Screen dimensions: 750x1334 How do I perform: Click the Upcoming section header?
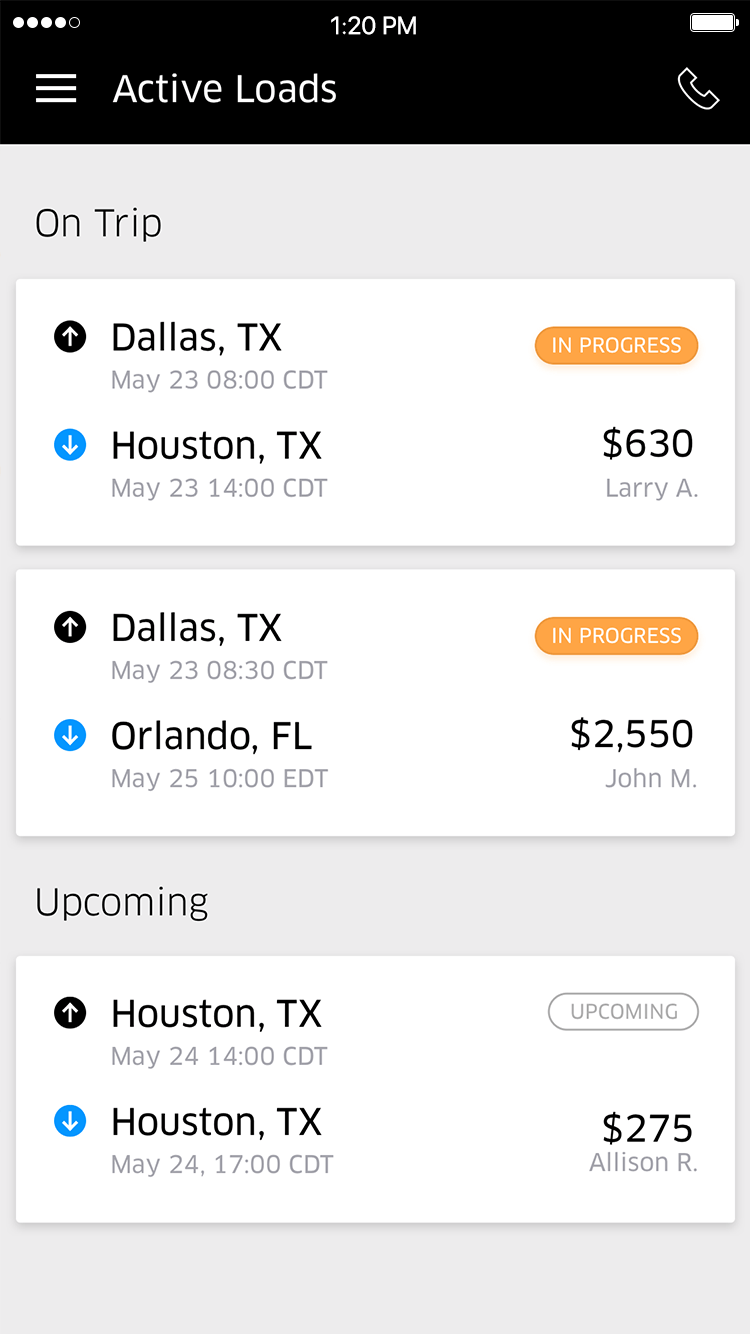pyautogui.click(x=121, y=901)
